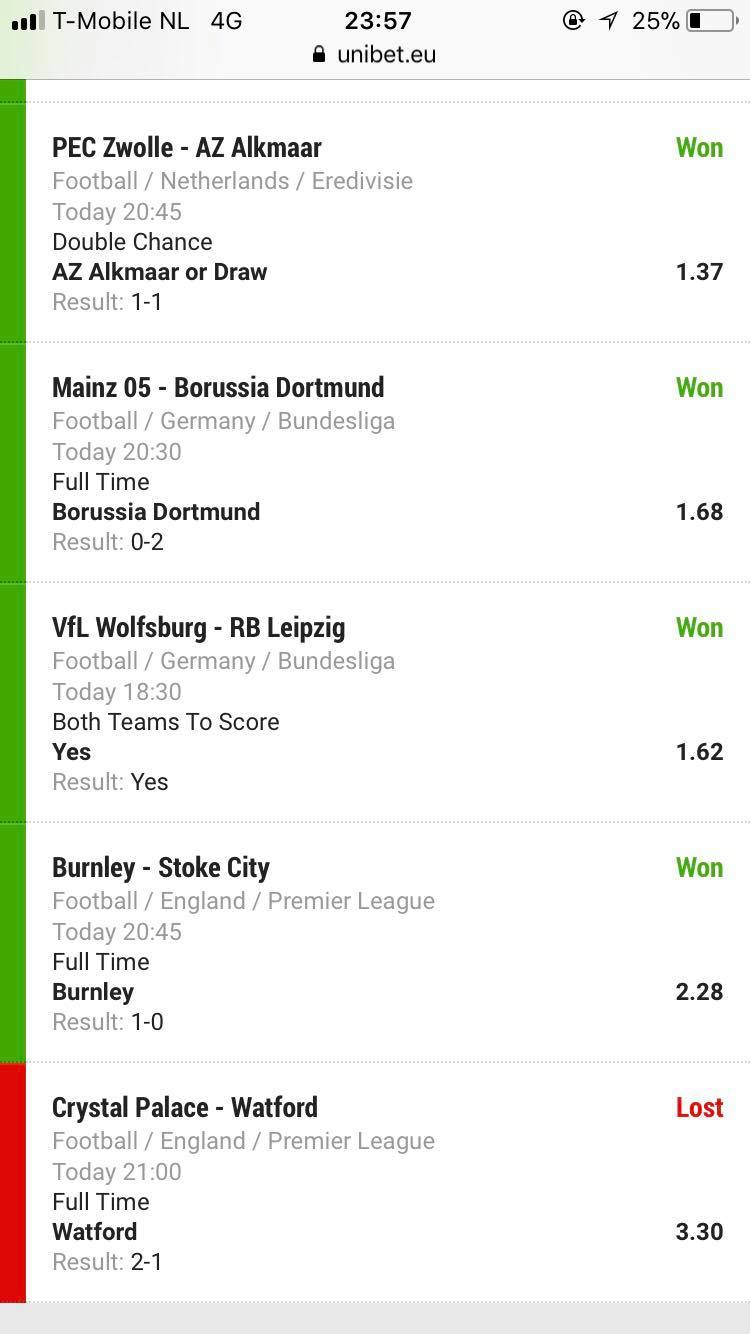Tap the unibet.eu address bar

click(376, 55)
